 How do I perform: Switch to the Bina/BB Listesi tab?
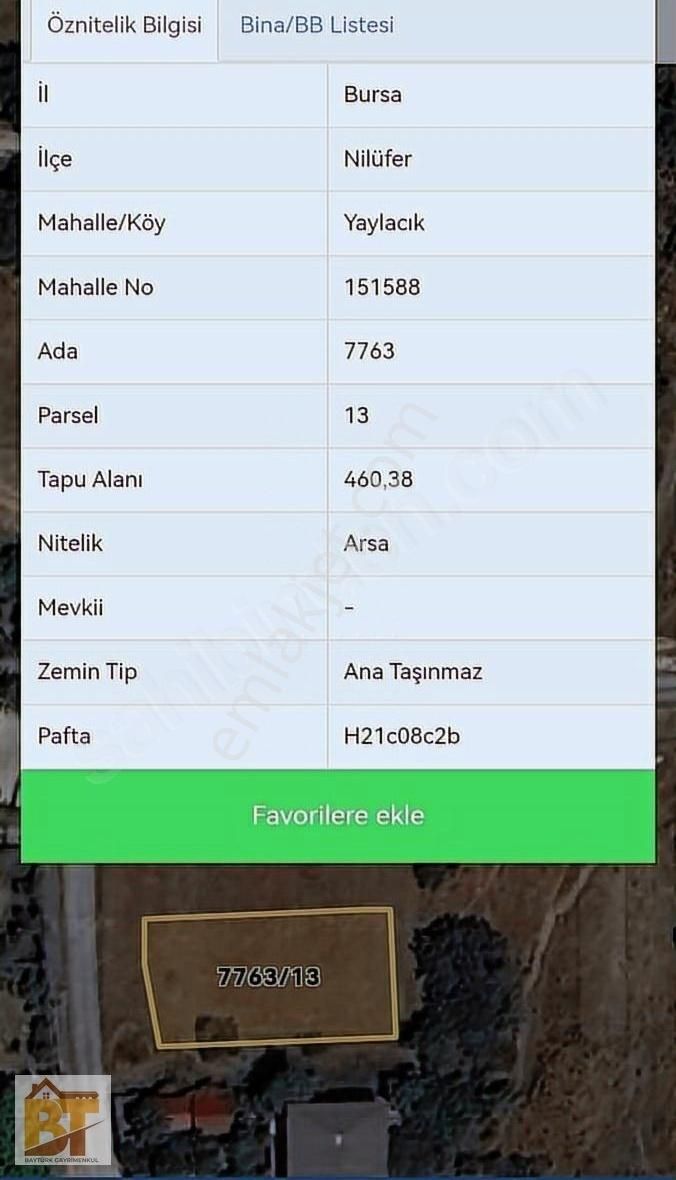point(317,25)
